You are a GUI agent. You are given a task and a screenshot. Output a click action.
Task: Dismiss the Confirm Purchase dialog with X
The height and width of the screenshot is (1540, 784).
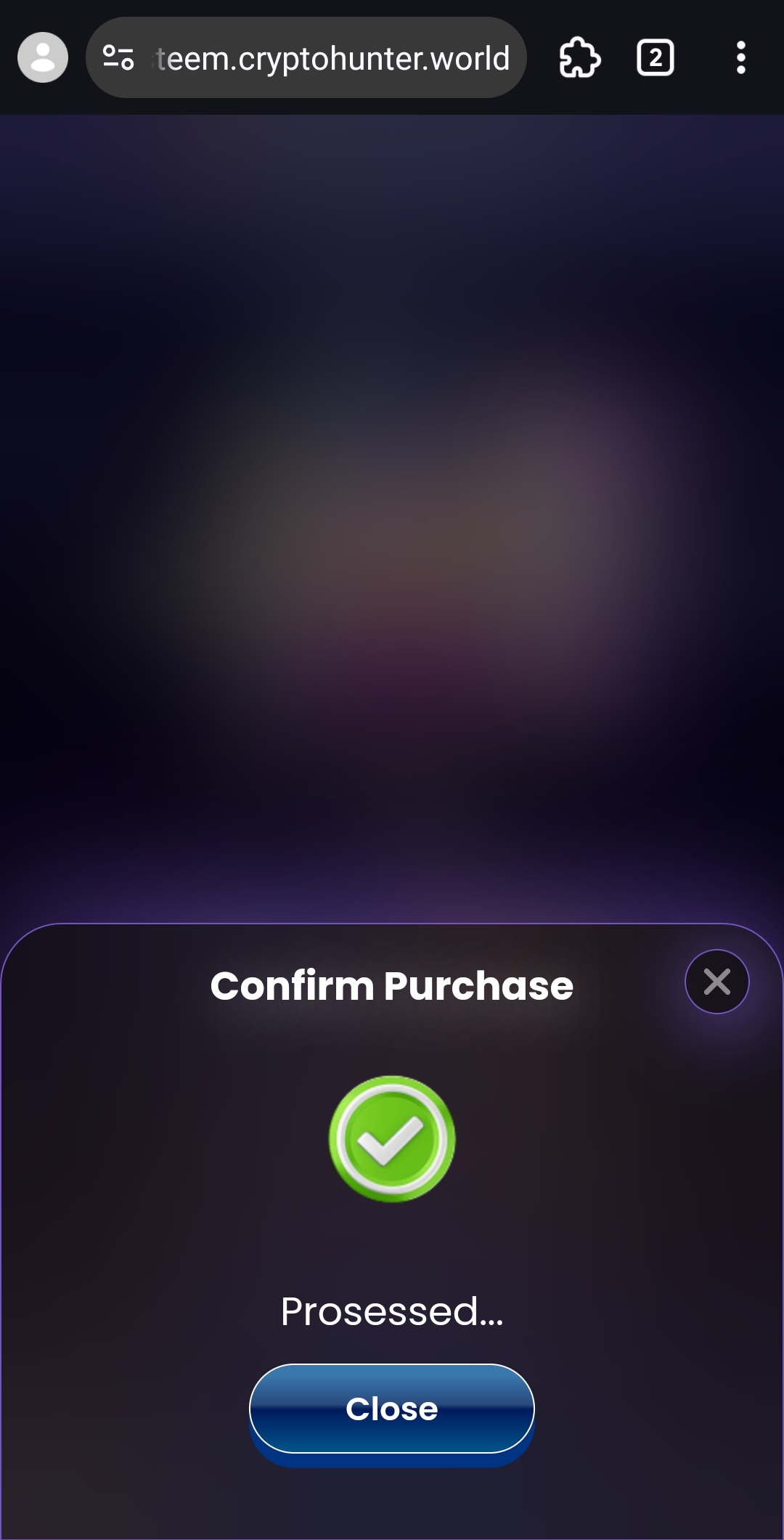tap(717, 982)
